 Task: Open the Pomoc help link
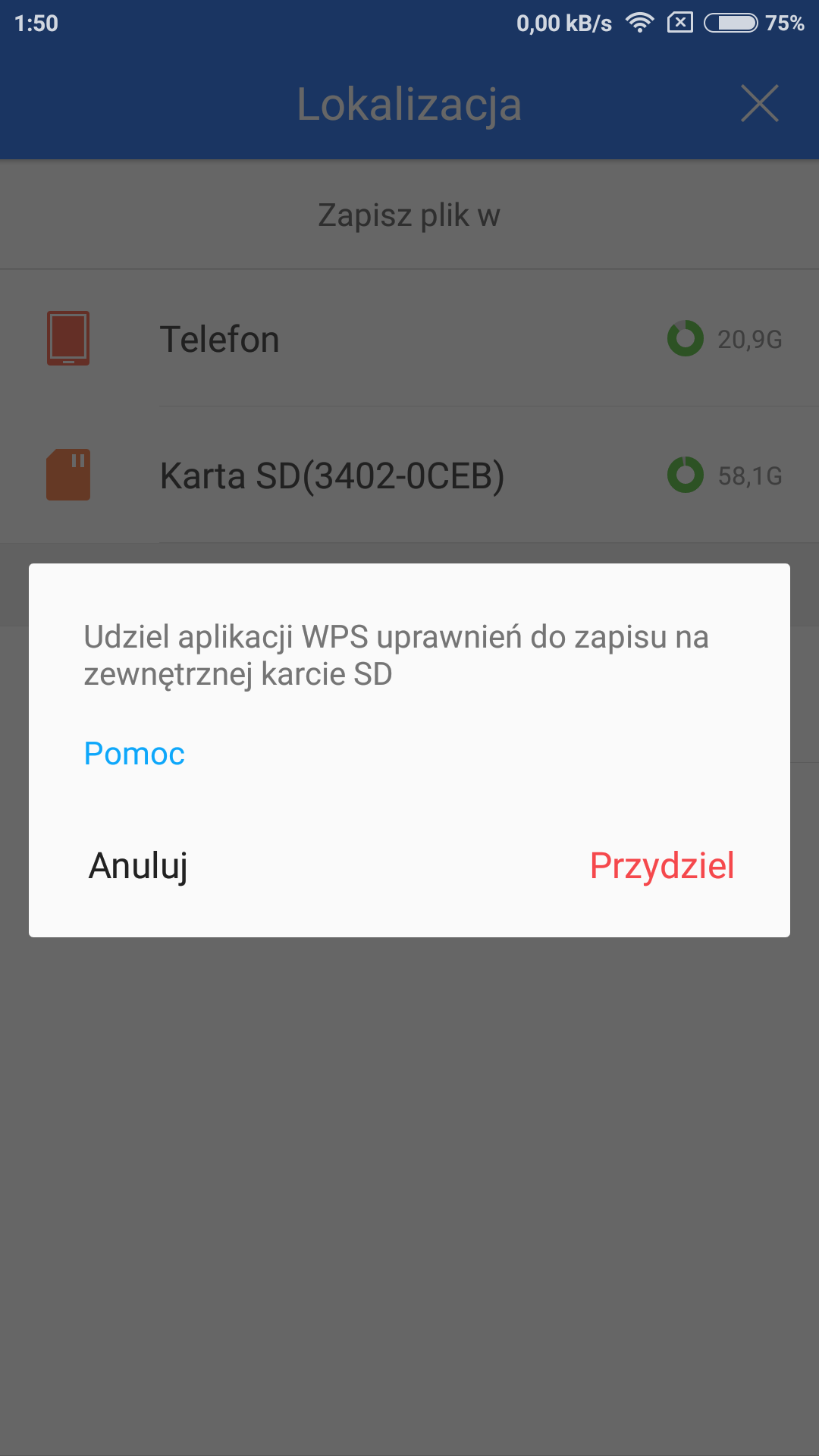click(134, 753)
